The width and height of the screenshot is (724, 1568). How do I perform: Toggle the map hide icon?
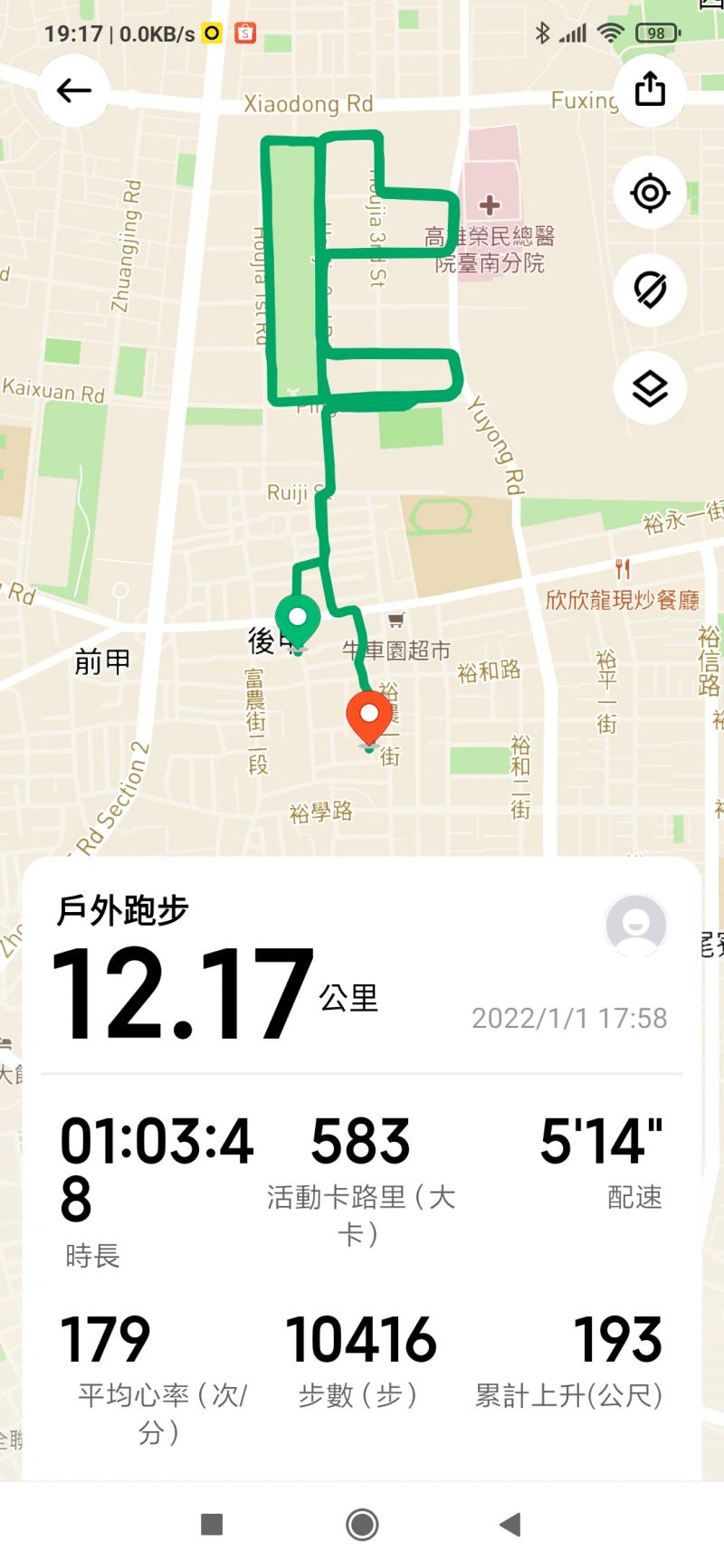[x=650, y=290]
